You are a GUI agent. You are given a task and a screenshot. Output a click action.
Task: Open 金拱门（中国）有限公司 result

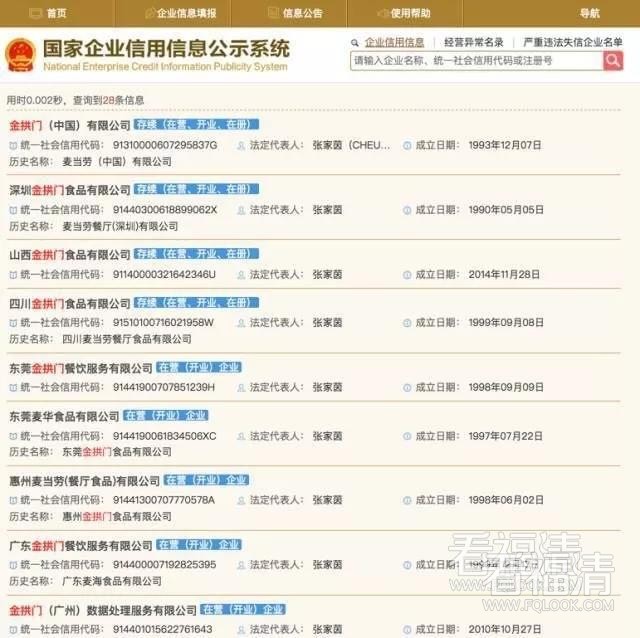pyautogui.click(x=70, y=127)
